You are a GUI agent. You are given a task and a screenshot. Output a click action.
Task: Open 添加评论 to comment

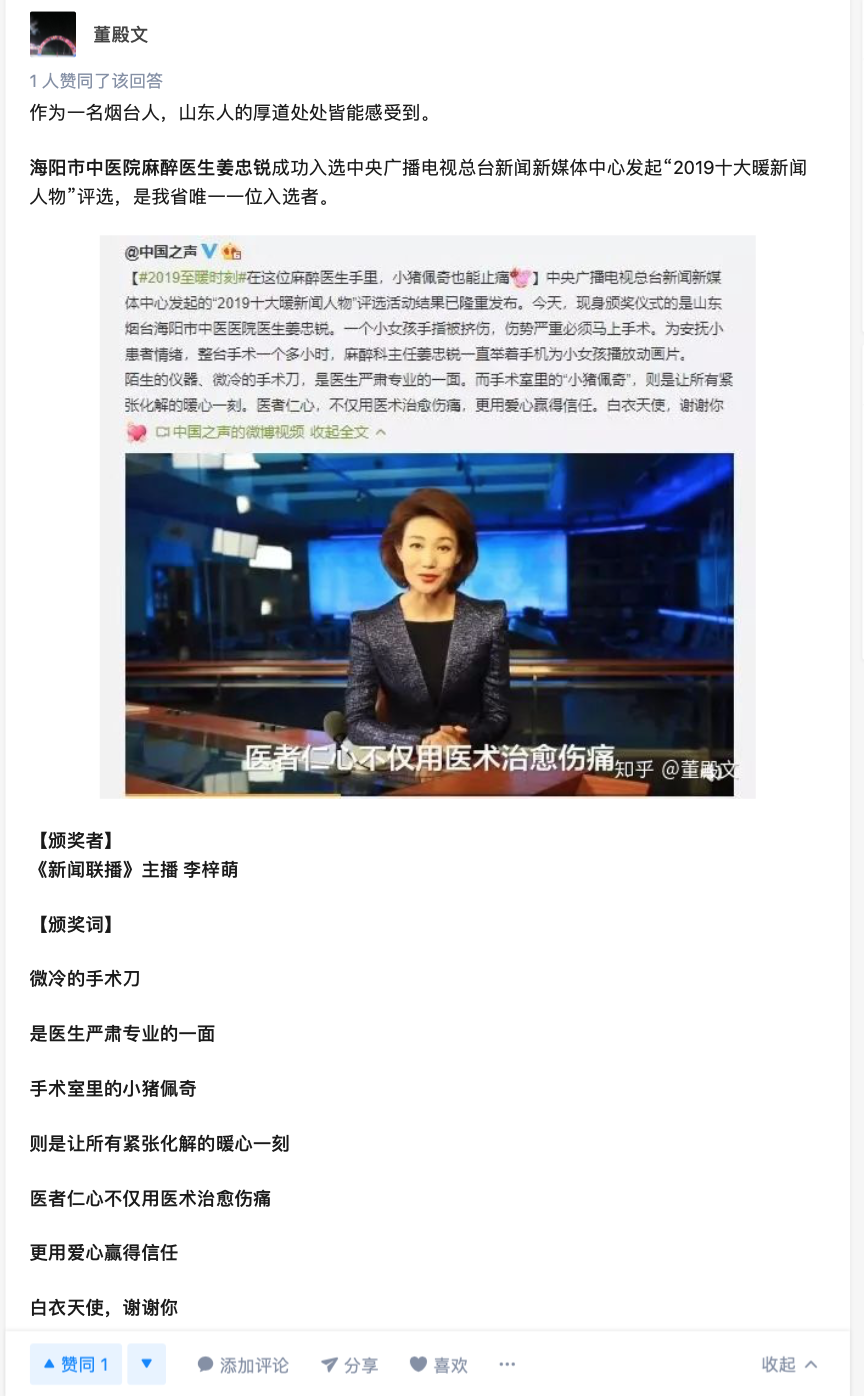[x=243, y=1365]
